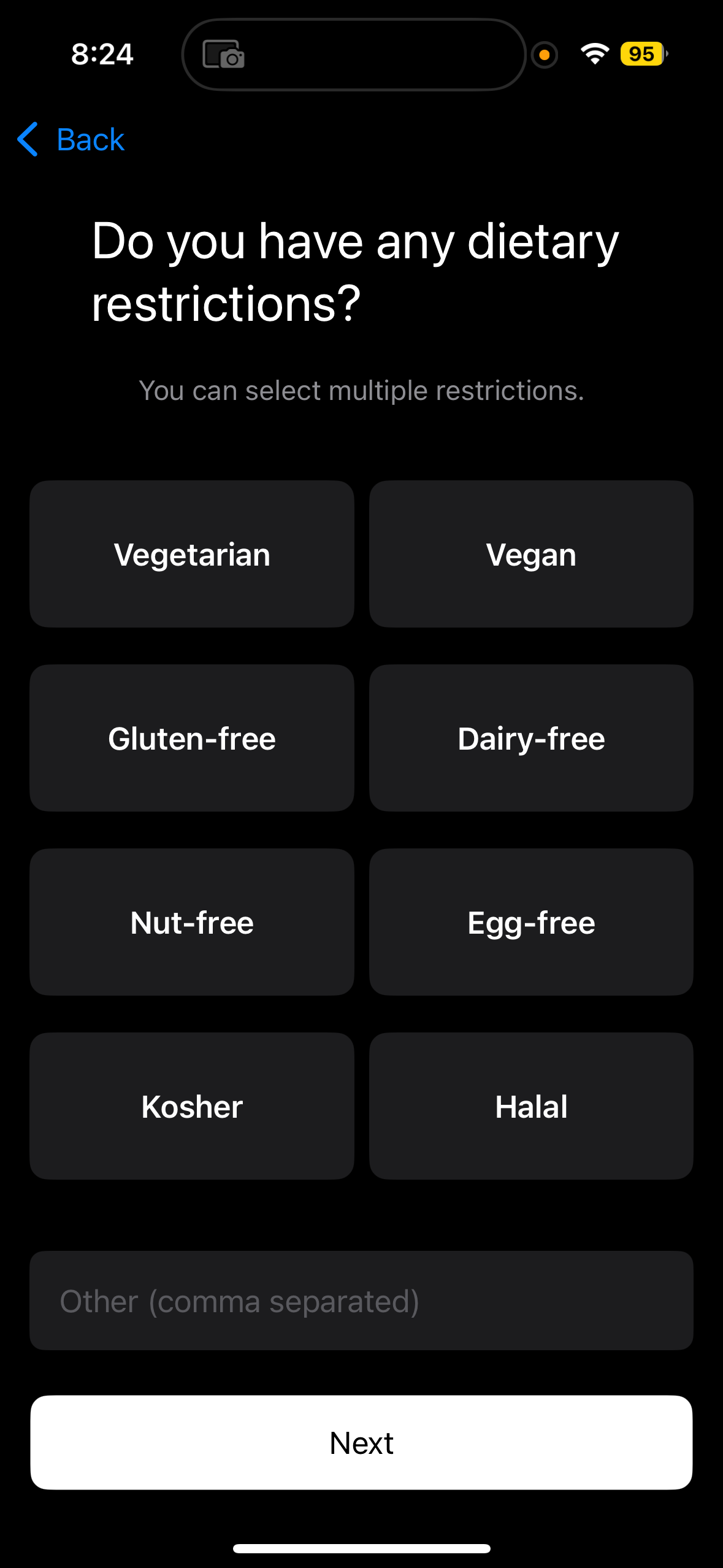This screenshot has width=723, height=1568.
Task: Focus the Other restrictions text field
Action: pyautogui.click(x=361, y=1301)
